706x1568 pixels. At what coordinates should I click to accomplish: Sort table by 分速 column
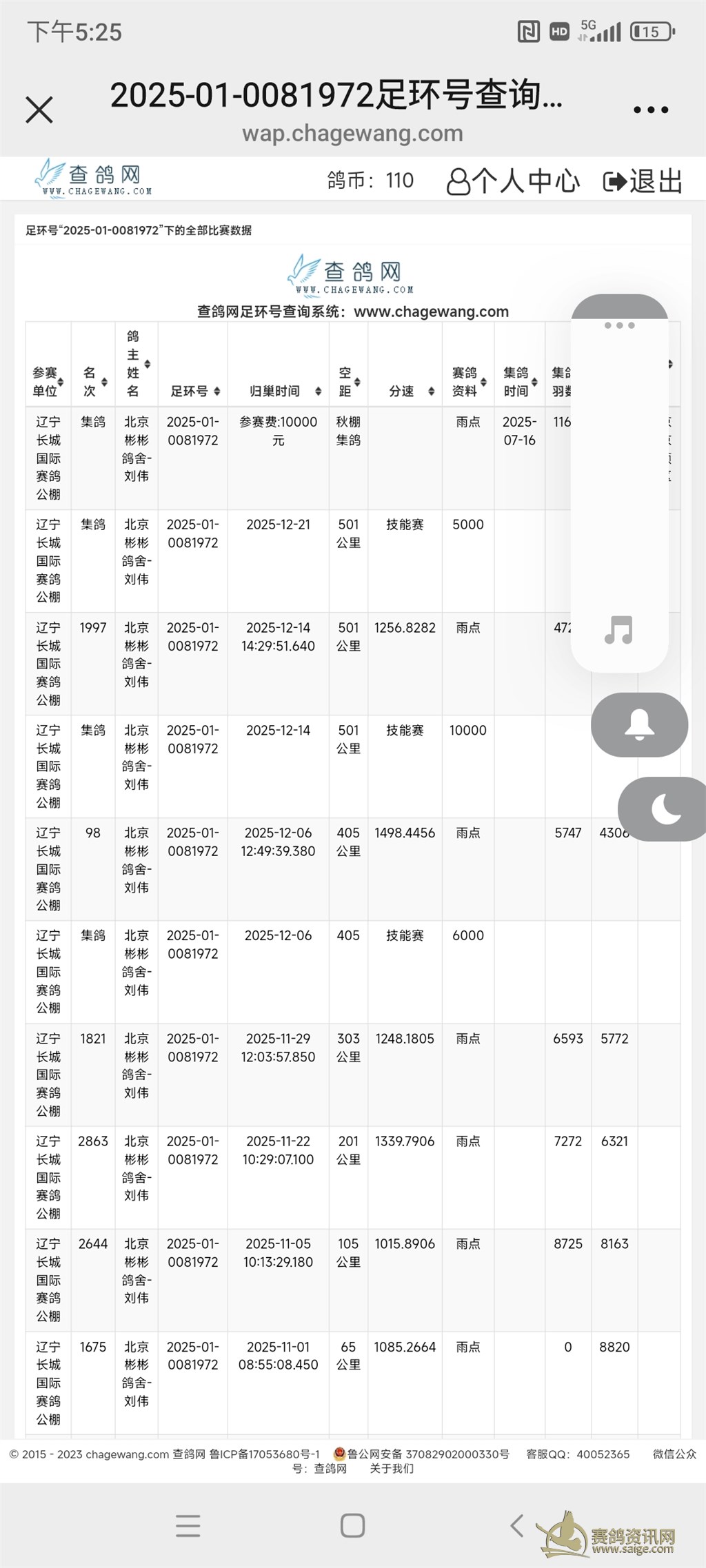tap(410, 391)
